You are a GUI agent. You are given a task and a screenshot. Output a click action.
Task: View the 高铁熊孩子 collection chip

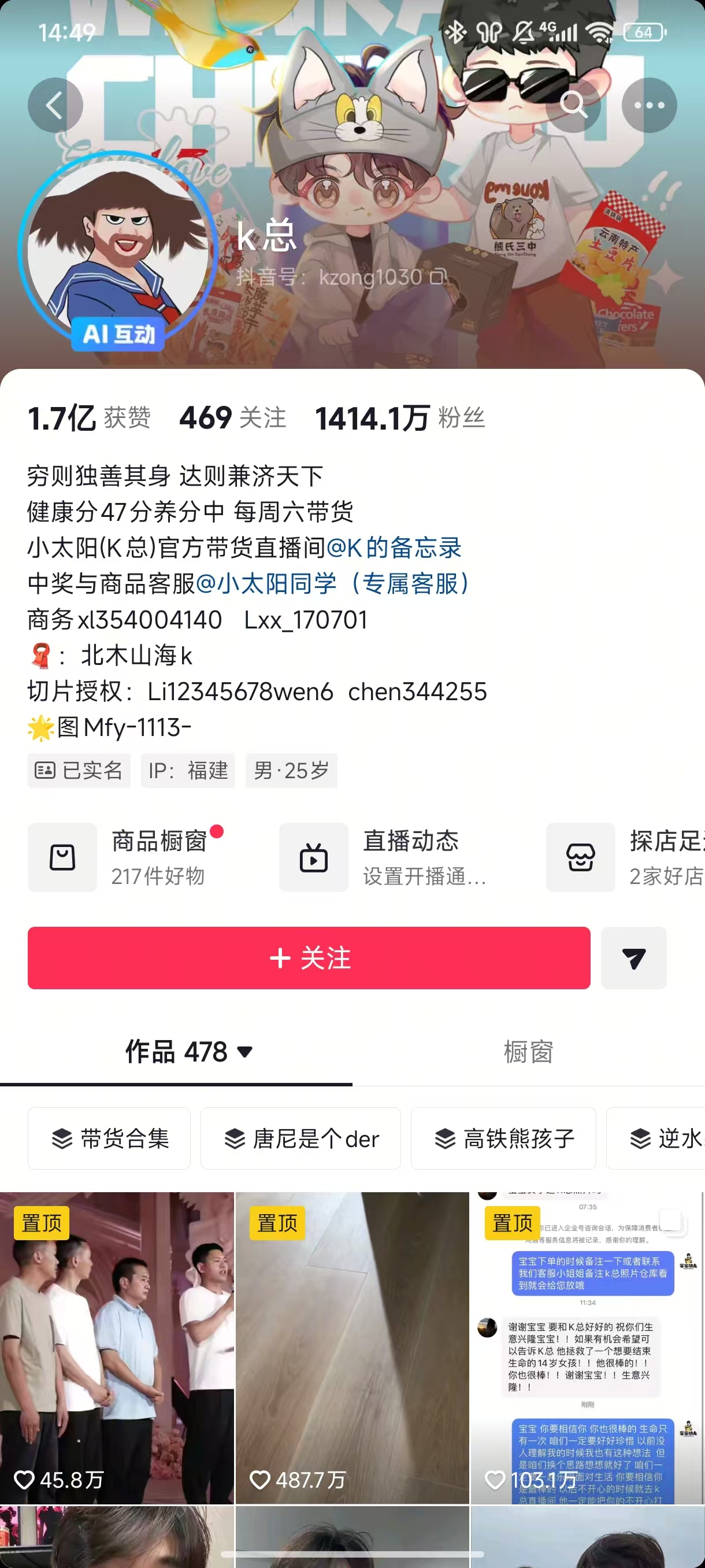(x=503, y=1138)
